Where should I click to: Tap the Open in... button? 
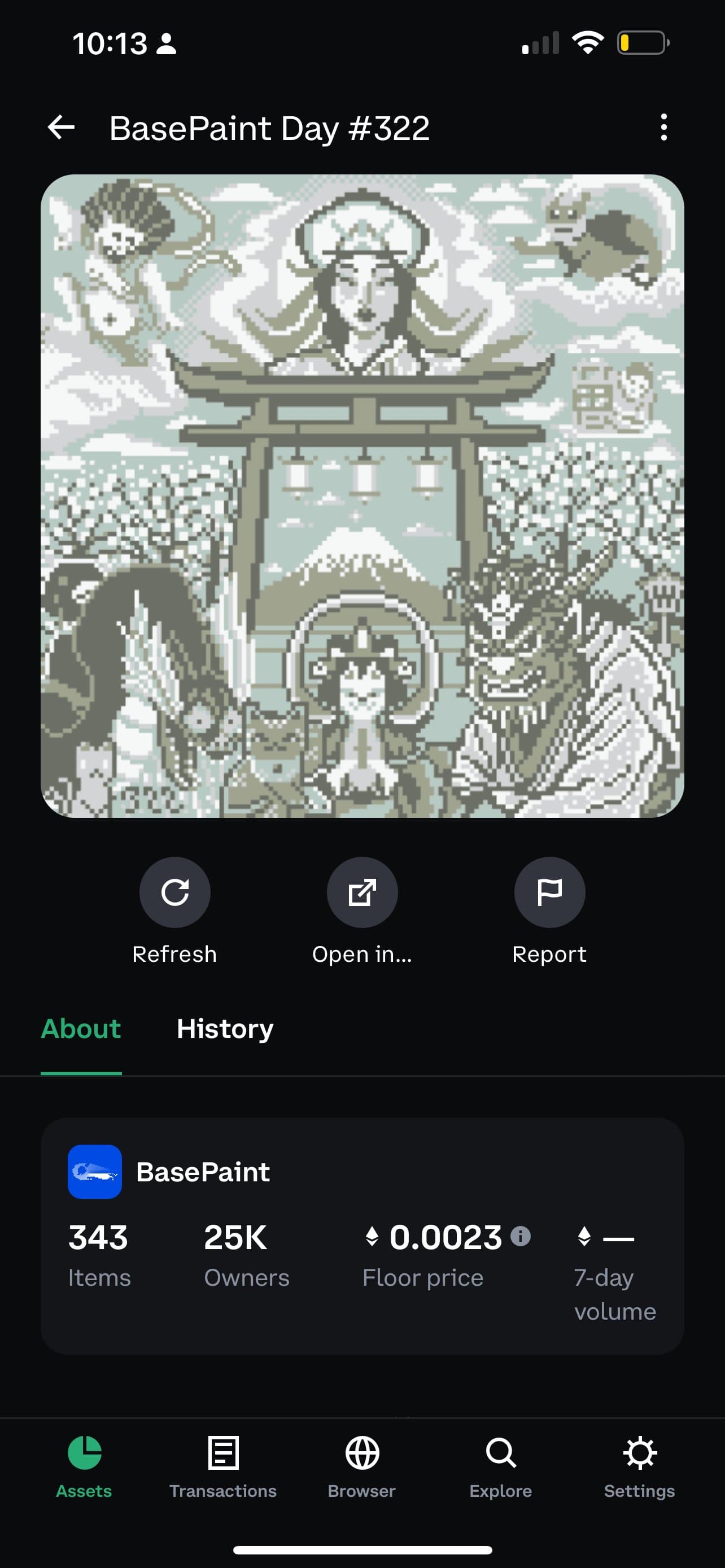pos(362,892)
